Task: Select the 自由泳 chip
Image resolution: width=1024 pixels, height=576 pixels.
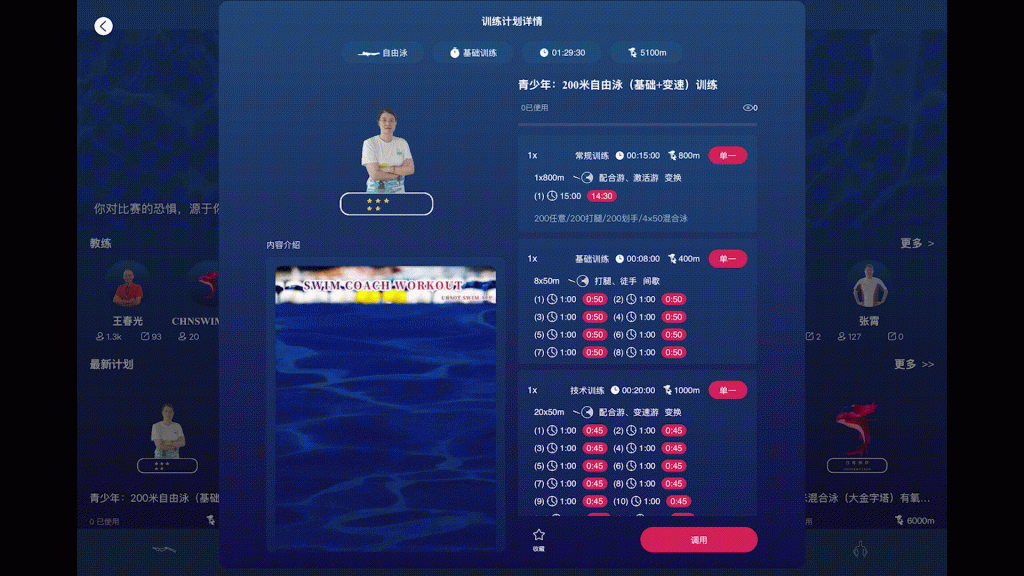Action: coord(383,52)
